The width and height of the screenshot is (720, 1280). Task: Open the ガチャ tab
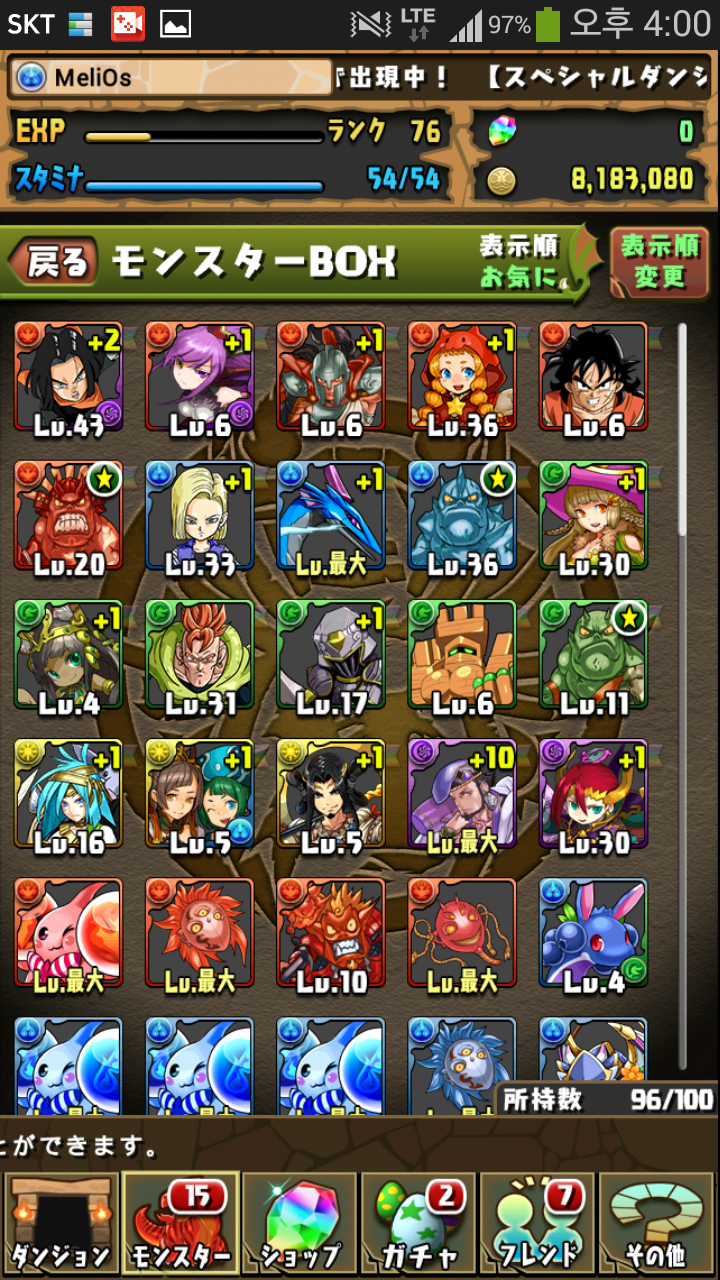(418, 1225)
